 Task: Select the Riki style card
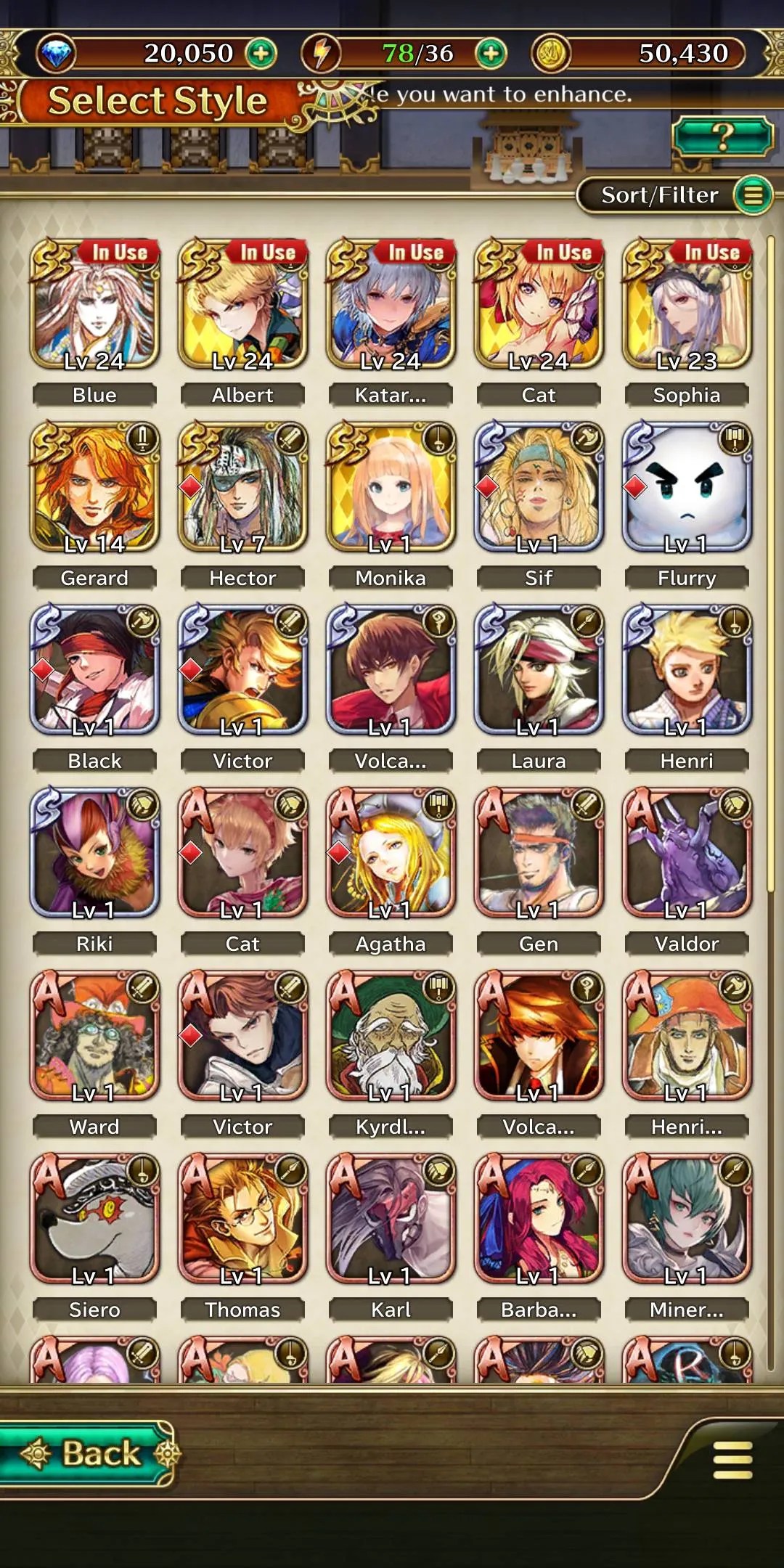(x=94, y=854)
